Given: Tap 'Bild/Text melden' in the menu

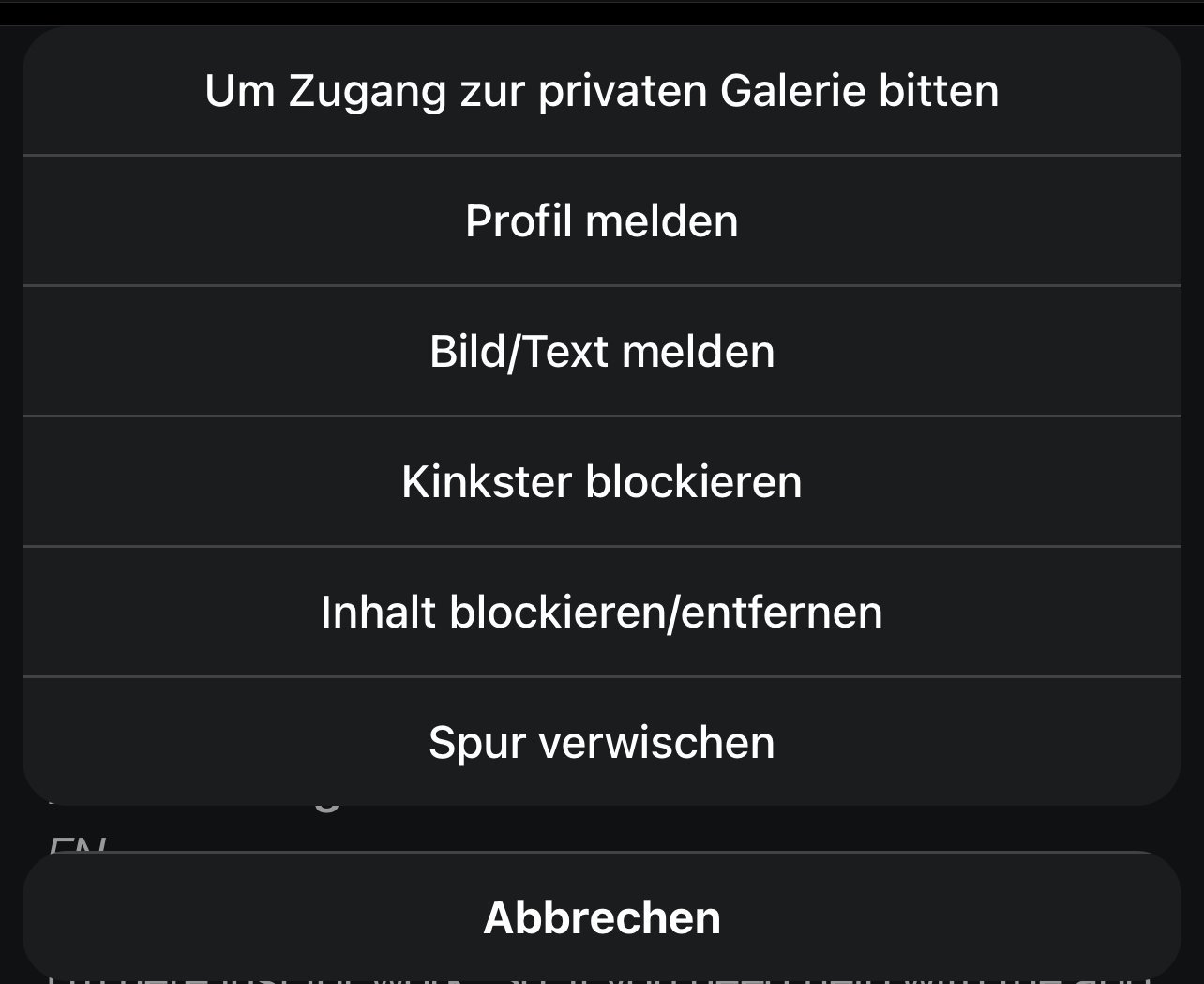Looking at the screenshot, I should pyautogui.click(x=601, y=352).
